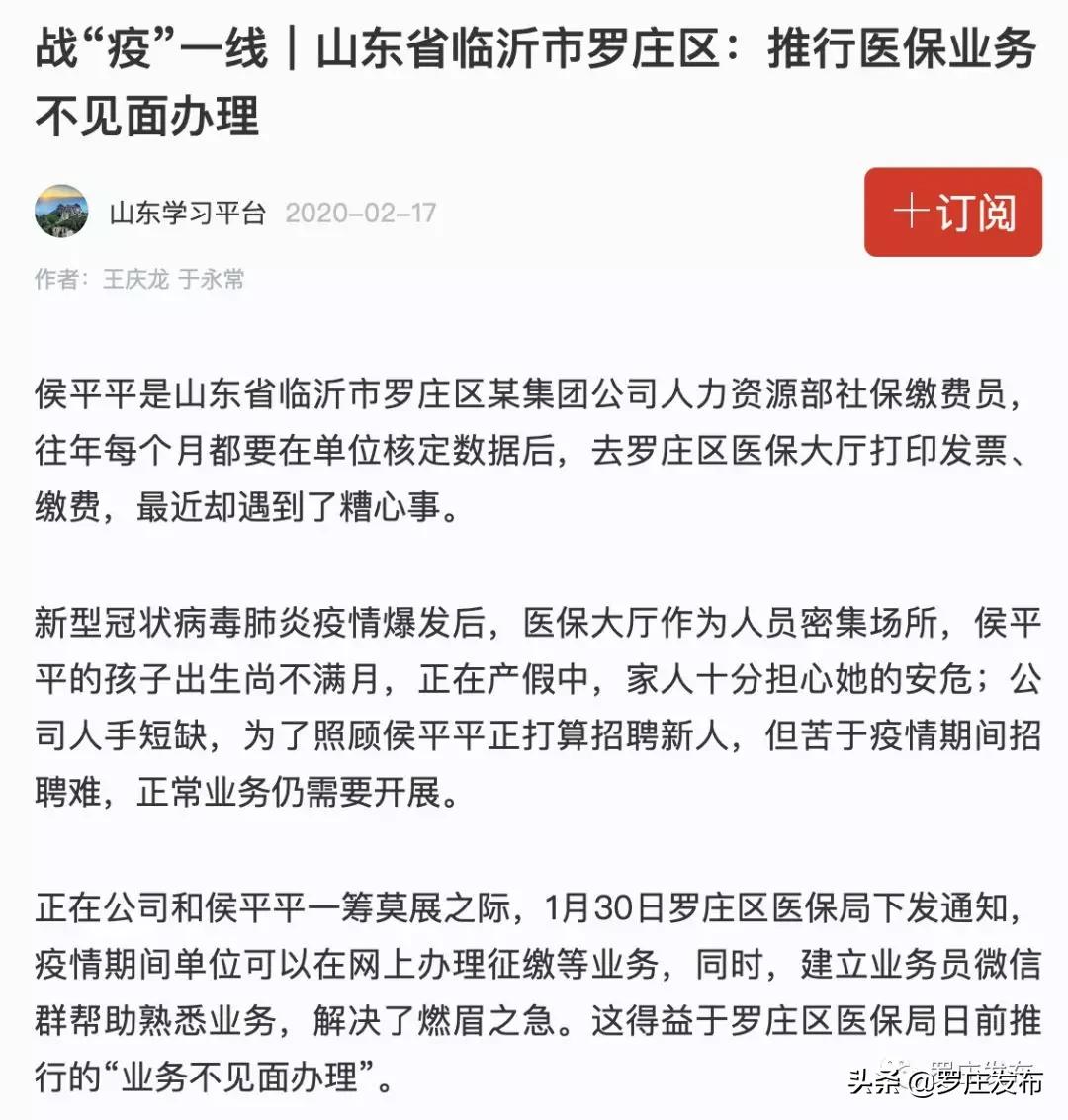
Task: Open author 王庆龙 profile link
Action: pos(136,279)
